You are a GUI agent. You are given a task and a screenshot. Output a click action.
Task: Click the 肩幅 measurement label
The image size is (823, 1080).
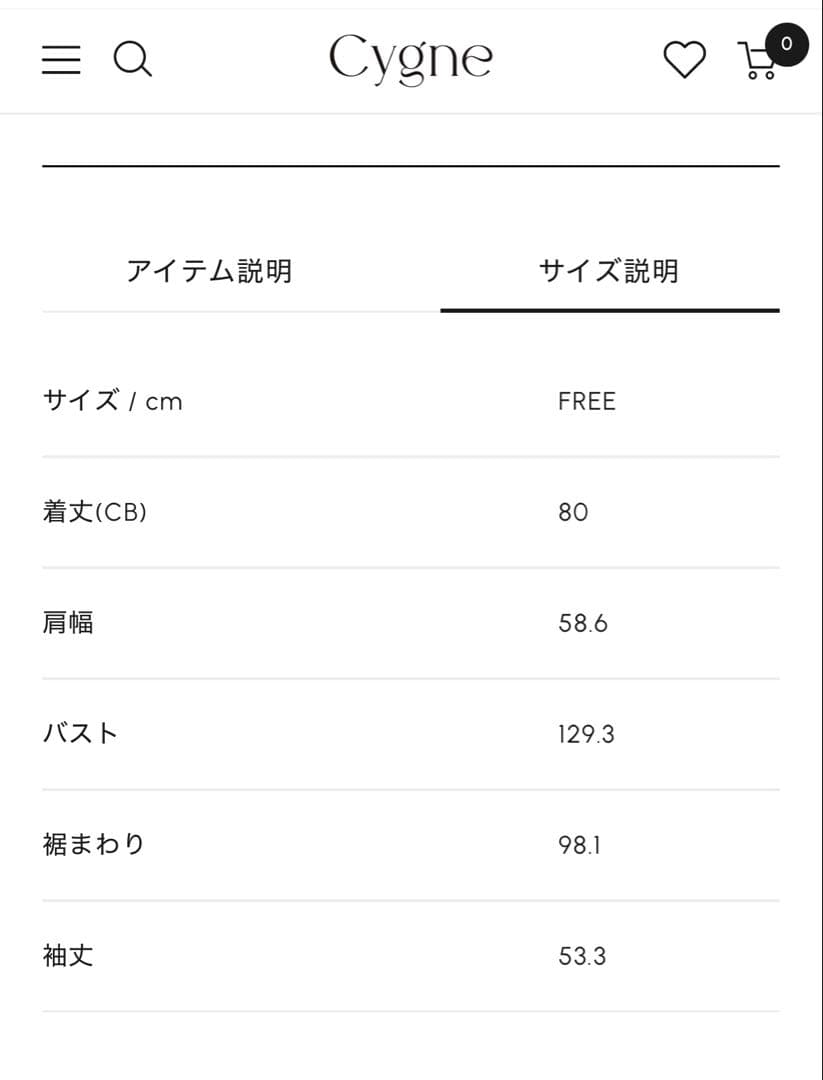coord(70,622)
